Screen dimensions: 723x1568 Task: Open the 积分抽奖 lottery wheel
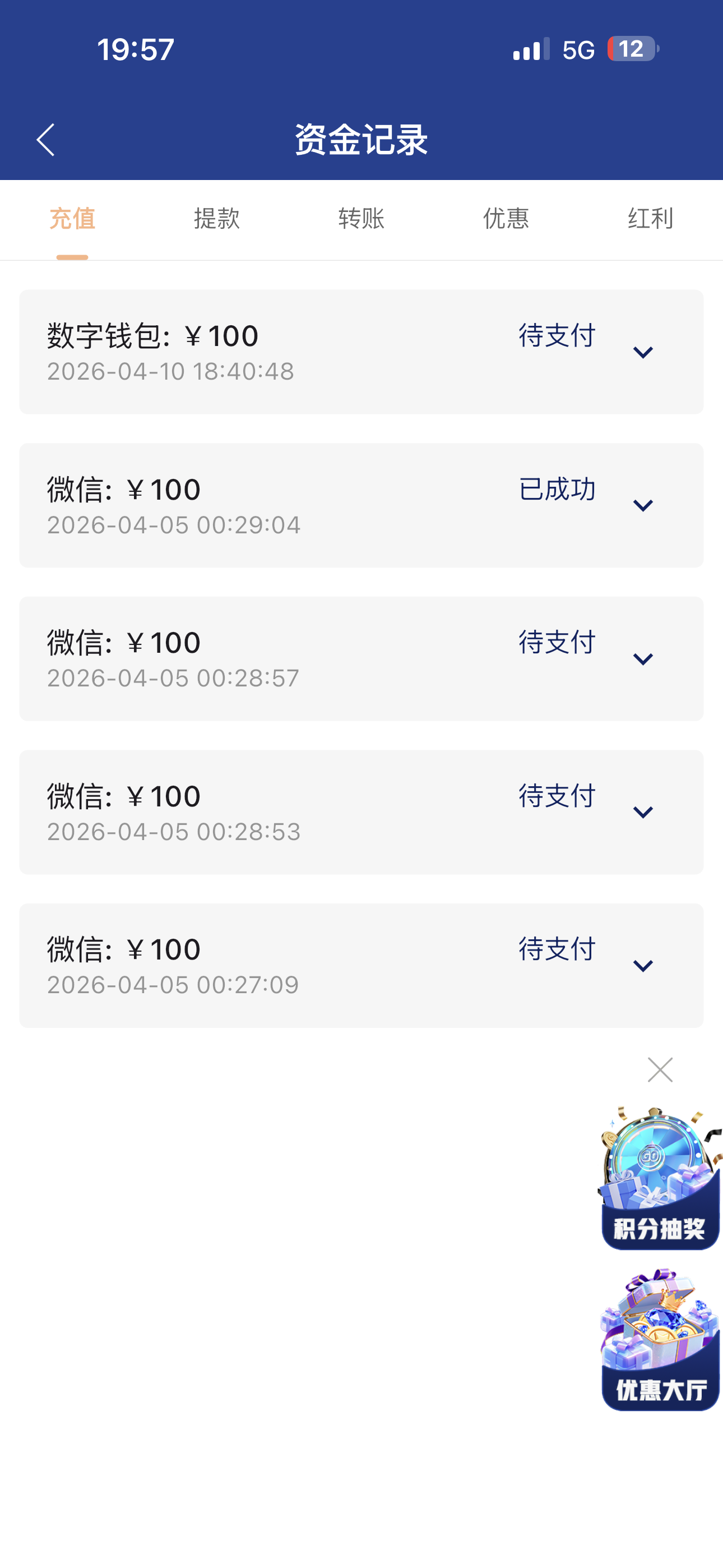[660, 1178]
